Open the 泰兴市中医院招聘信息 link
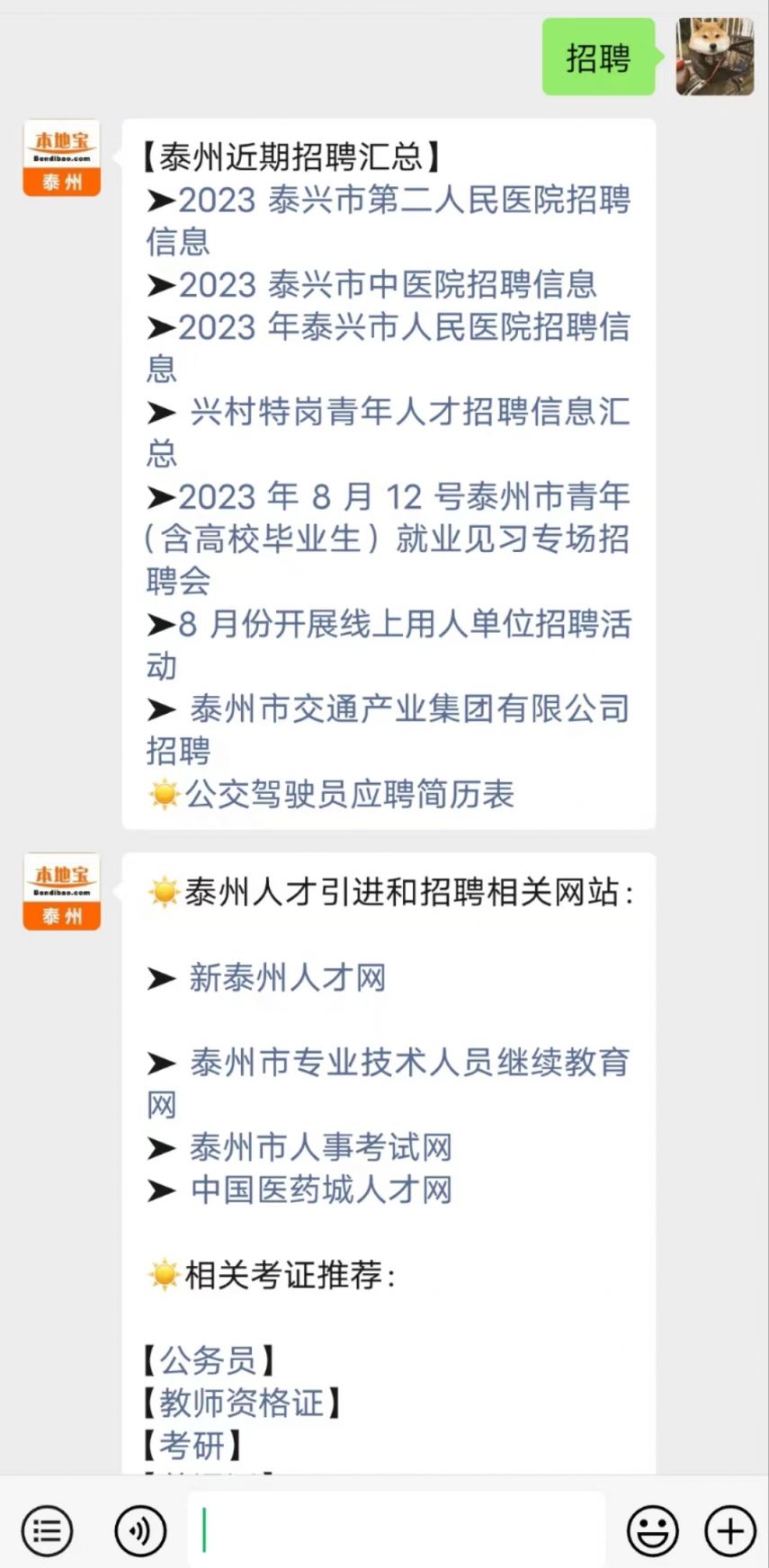769x1568 pixels. point(387,285)
